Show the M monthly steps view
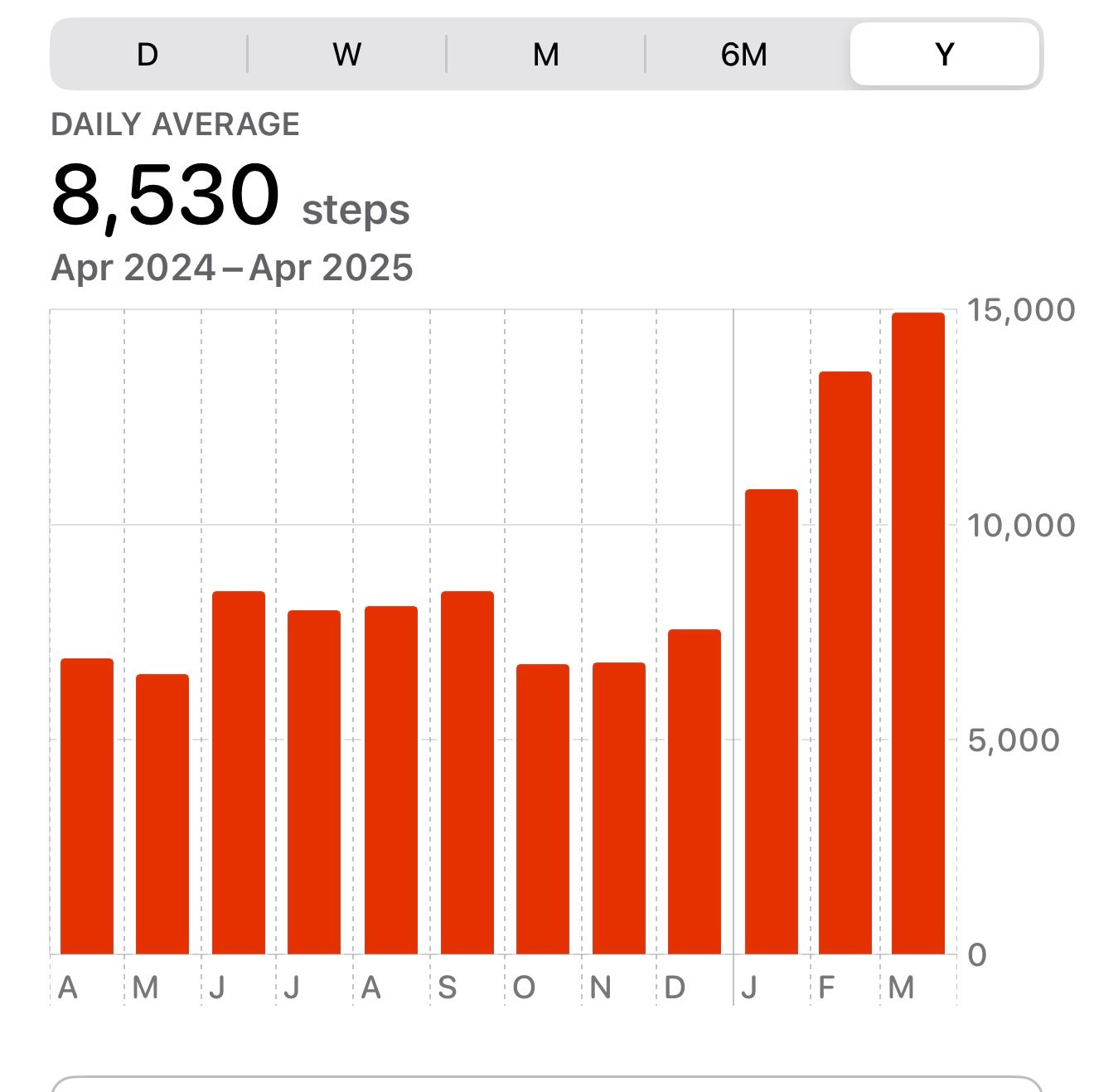The image size is (1094, 1092). pyautogui.click(x=545, y=55)
